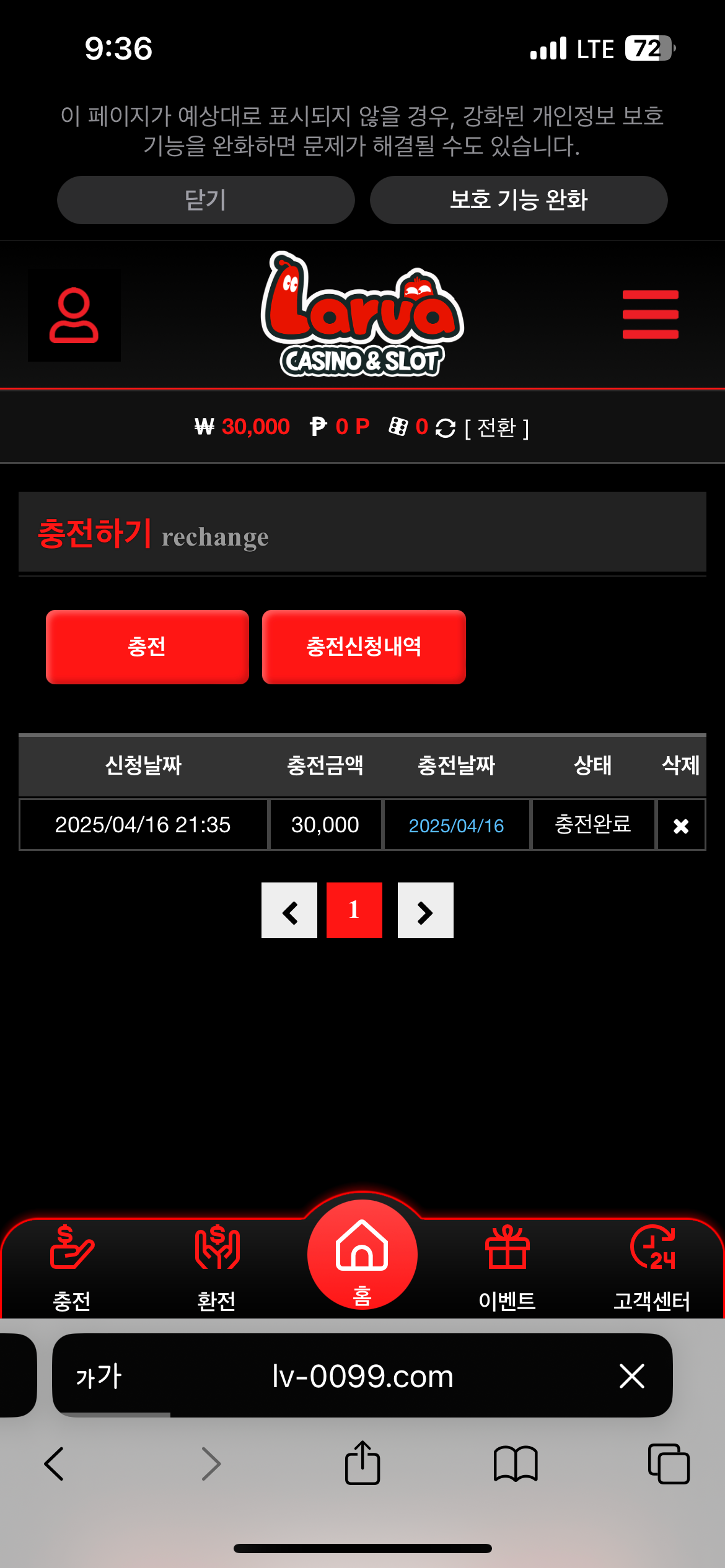Go to the previous page arrow
This screenshot has width=725, height=1568.
[289, 910]
